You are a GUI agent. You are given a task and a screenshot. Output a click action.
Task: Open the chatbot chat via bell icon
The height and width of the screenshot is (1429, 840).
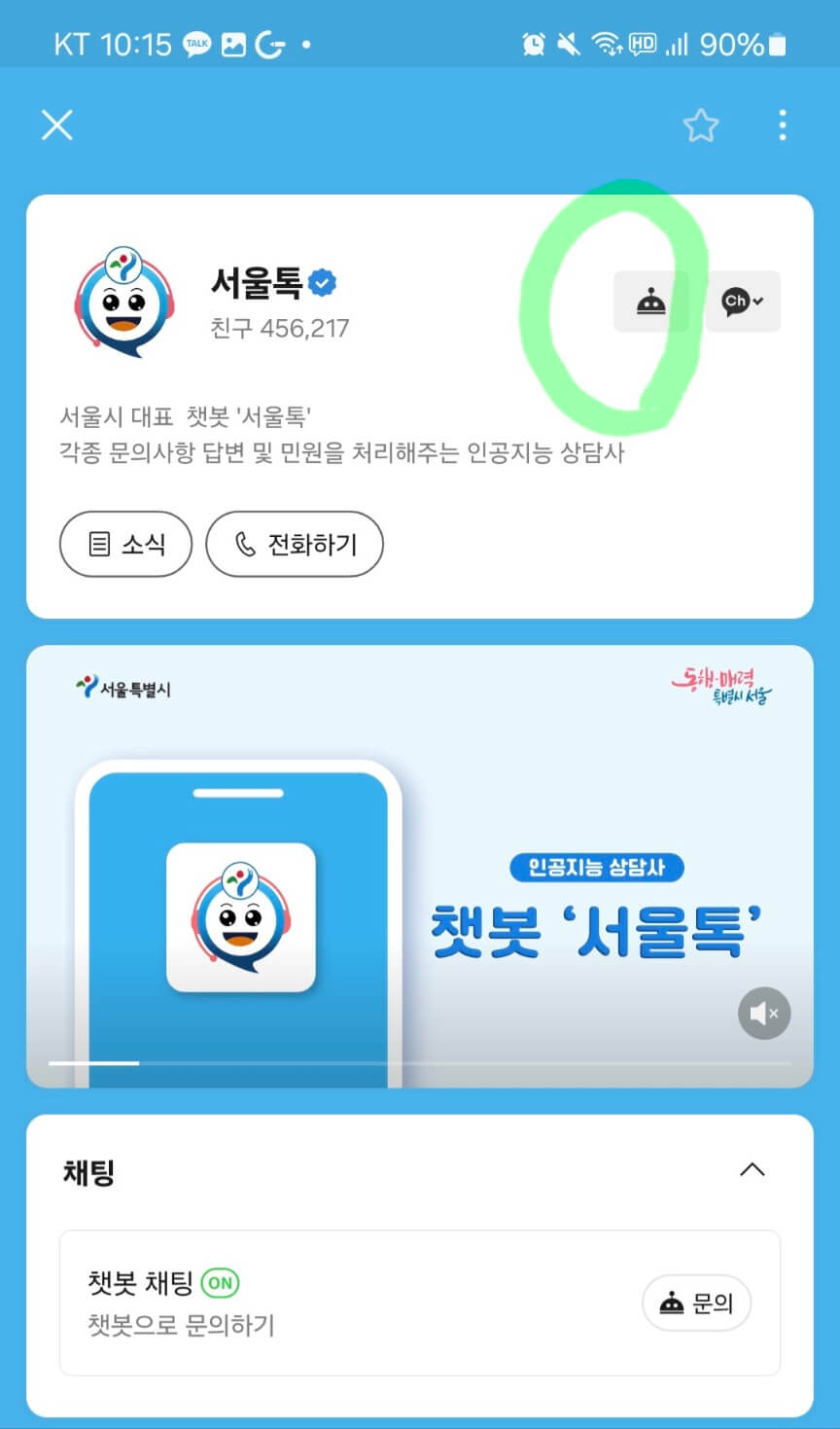[x=651, y=302]
